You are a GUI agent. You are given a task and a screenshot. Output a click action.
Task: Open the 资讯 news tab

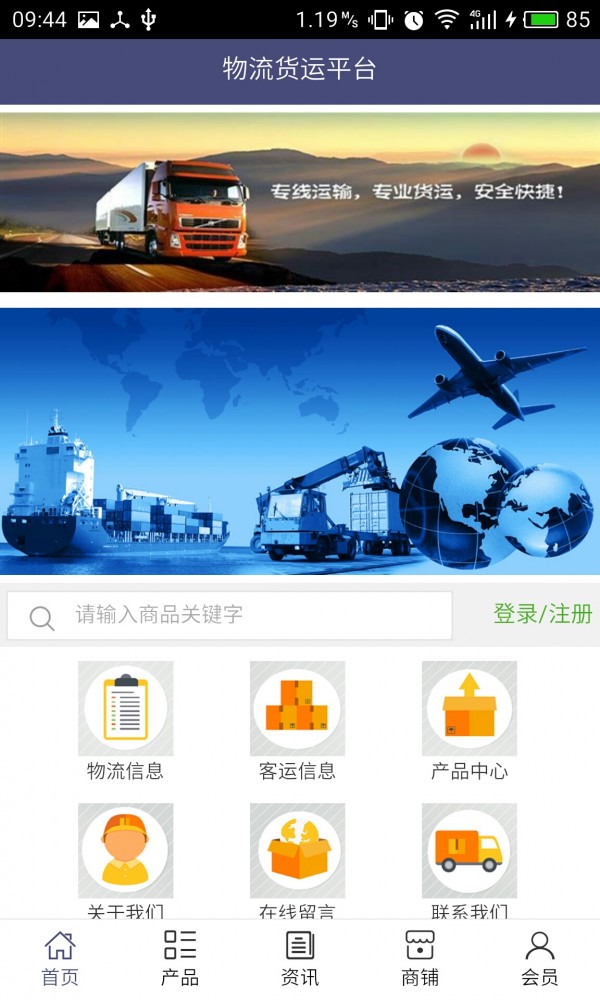(x=300, y=958)
